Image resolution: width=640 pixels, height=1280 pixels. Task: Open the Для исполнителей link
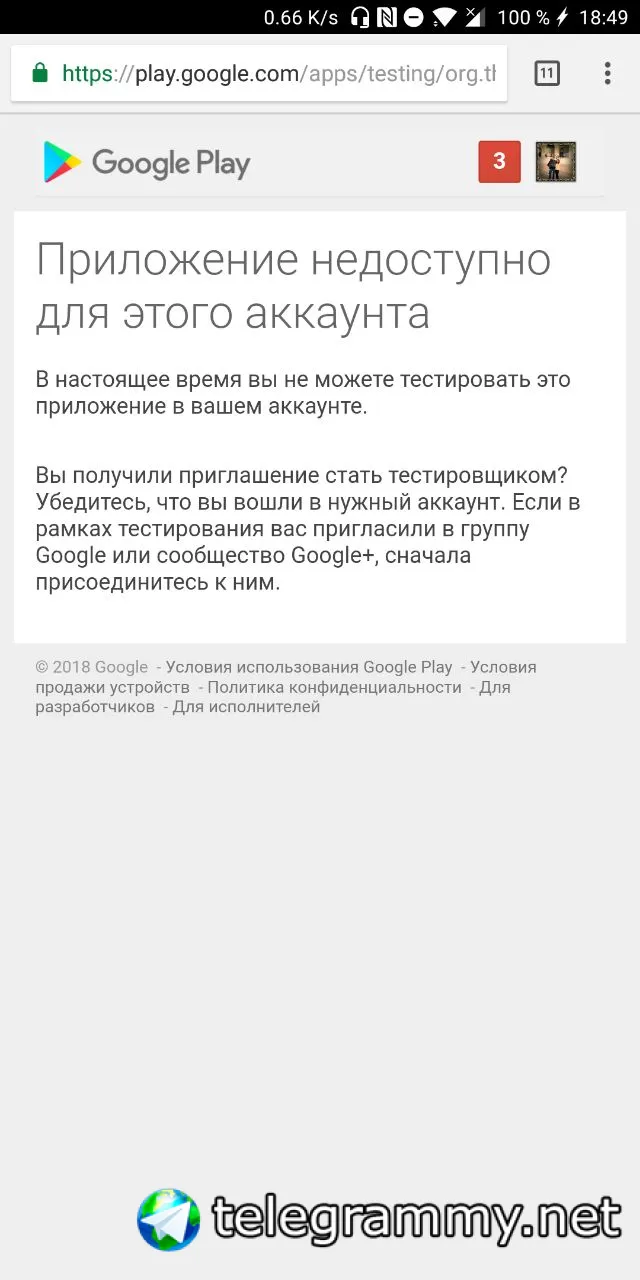(x=246, y=707)
